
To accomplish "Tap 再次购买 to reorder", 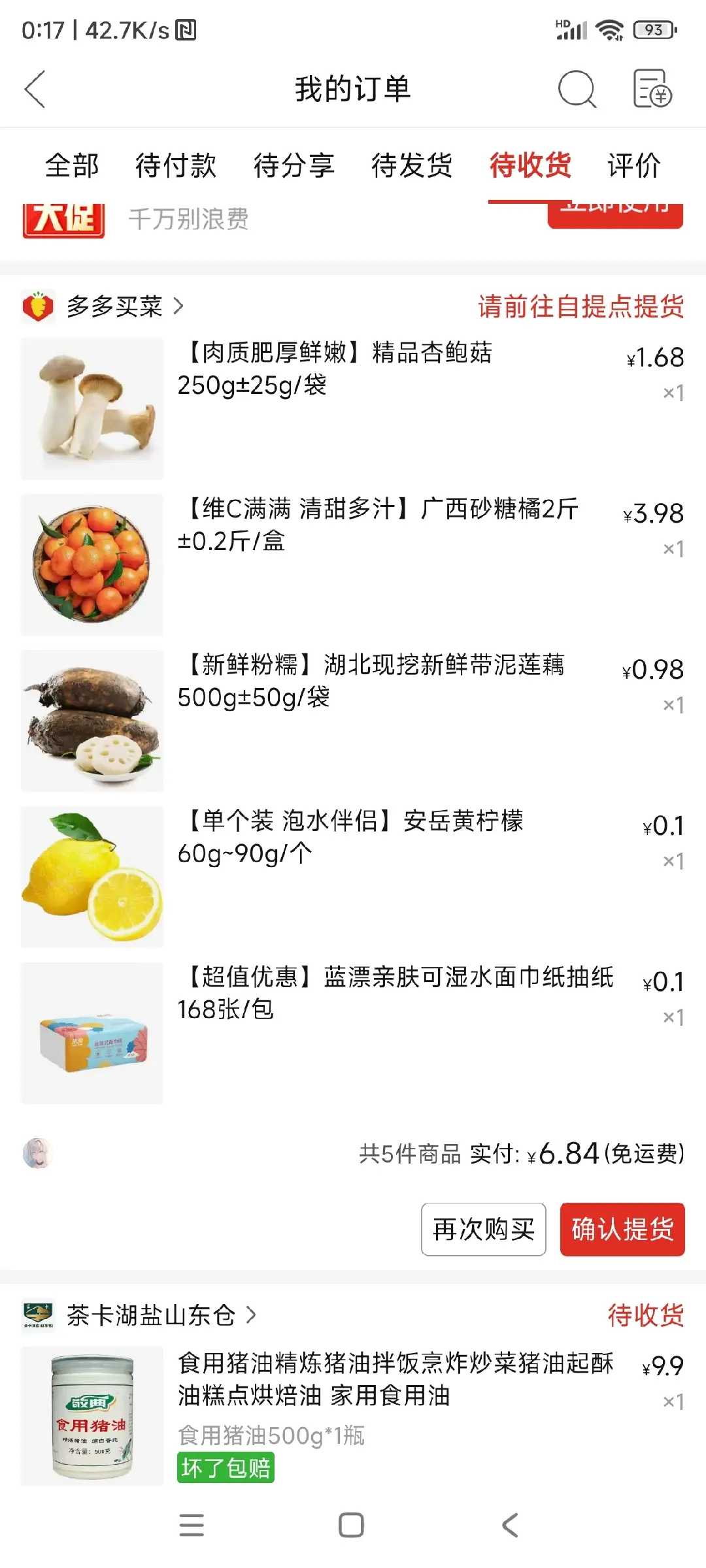I will click(484, 1230).
